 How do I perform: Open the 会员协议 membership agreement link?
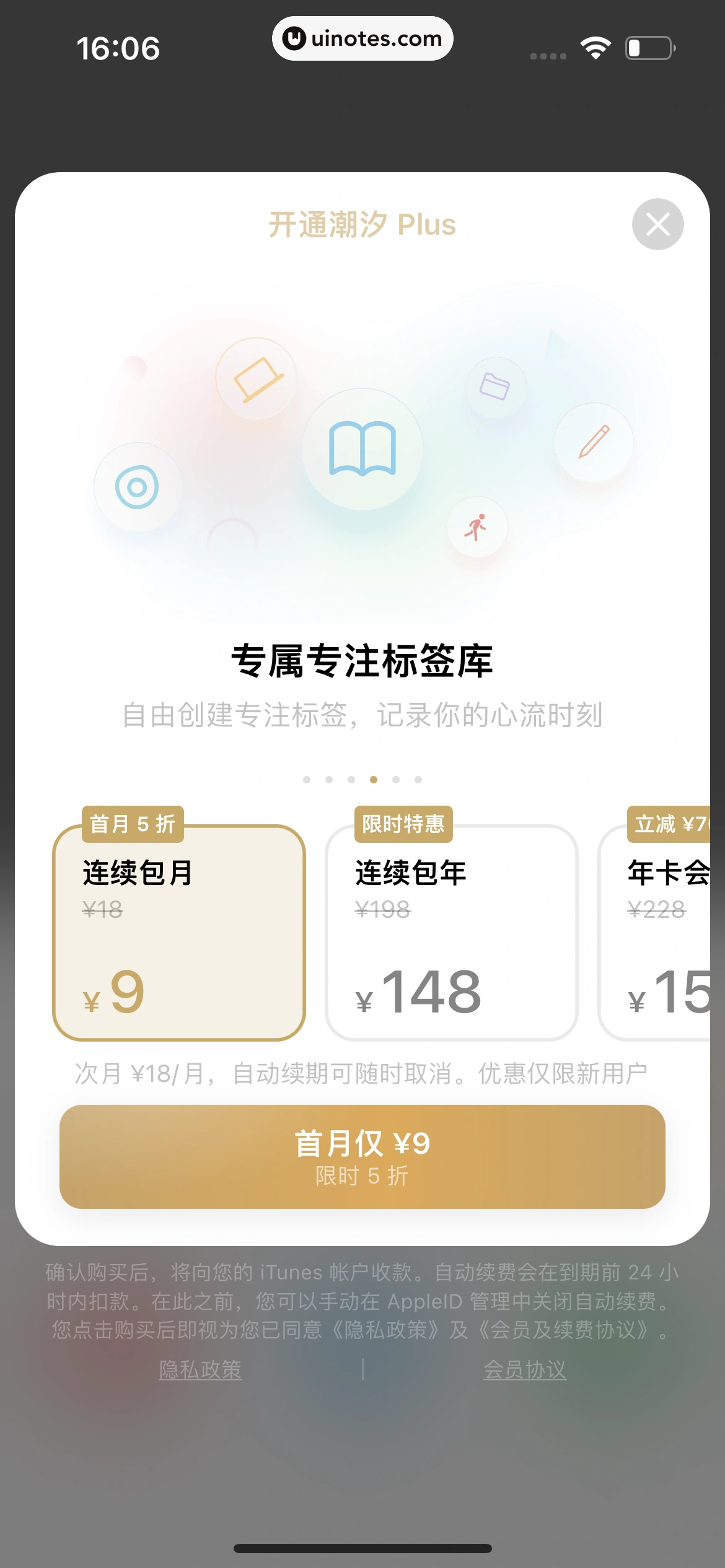tap(524, 1369)
